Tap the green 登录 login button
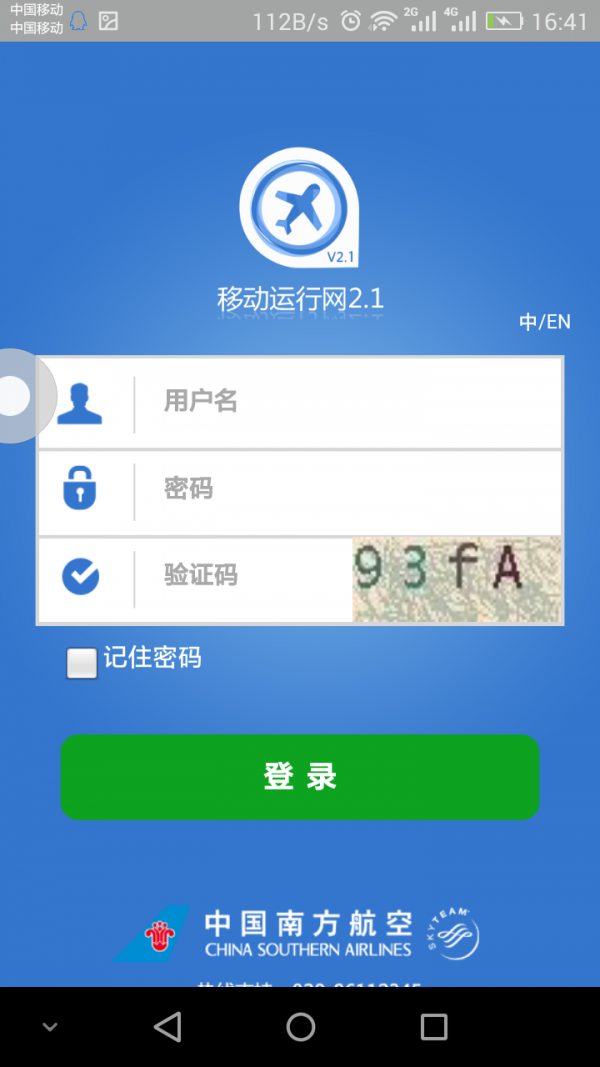This screenshot has height=1067, width=600. pos(300,777)
